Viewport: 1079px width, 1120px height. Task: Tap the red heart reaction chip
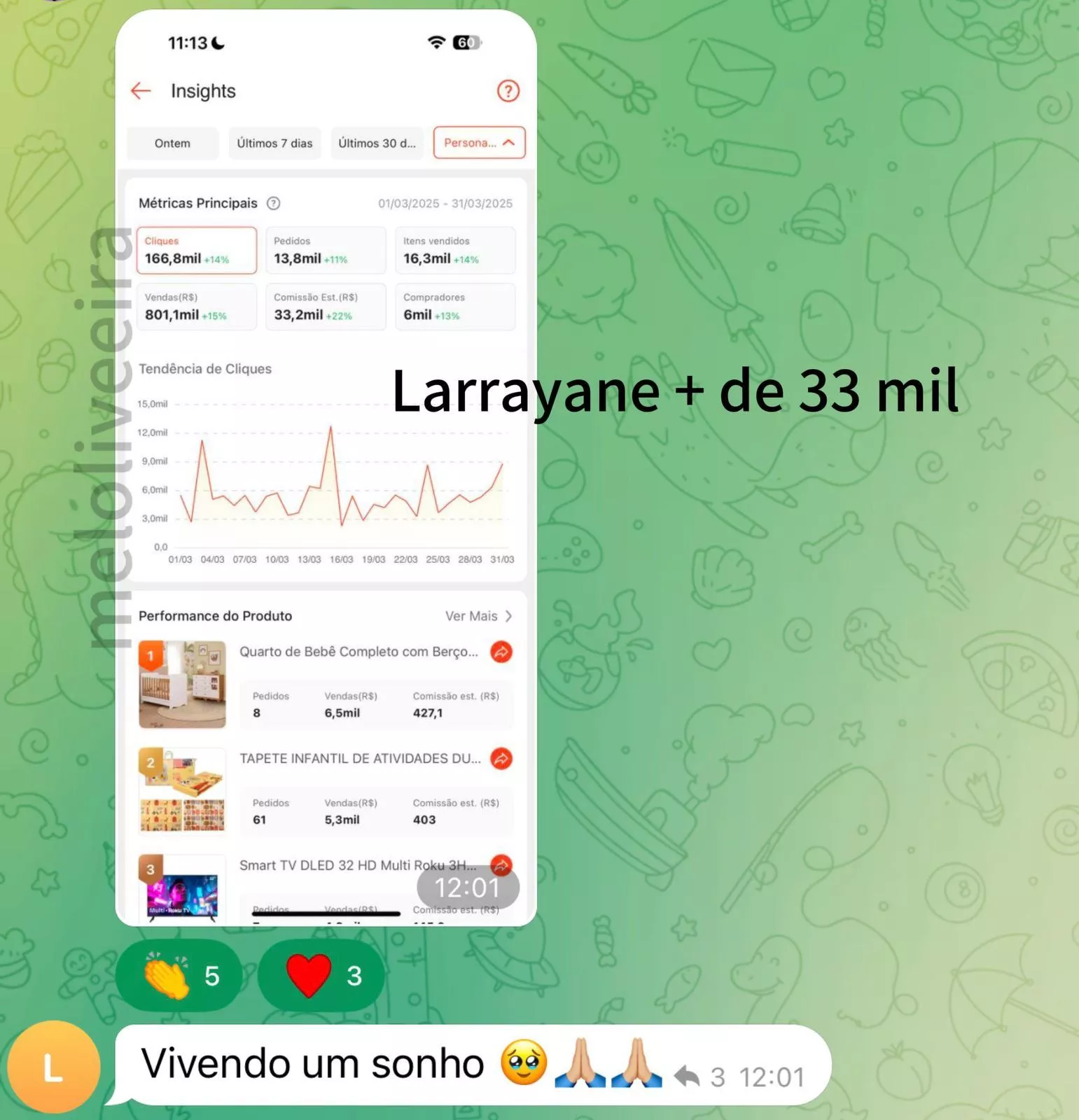[x=321, y=975]
